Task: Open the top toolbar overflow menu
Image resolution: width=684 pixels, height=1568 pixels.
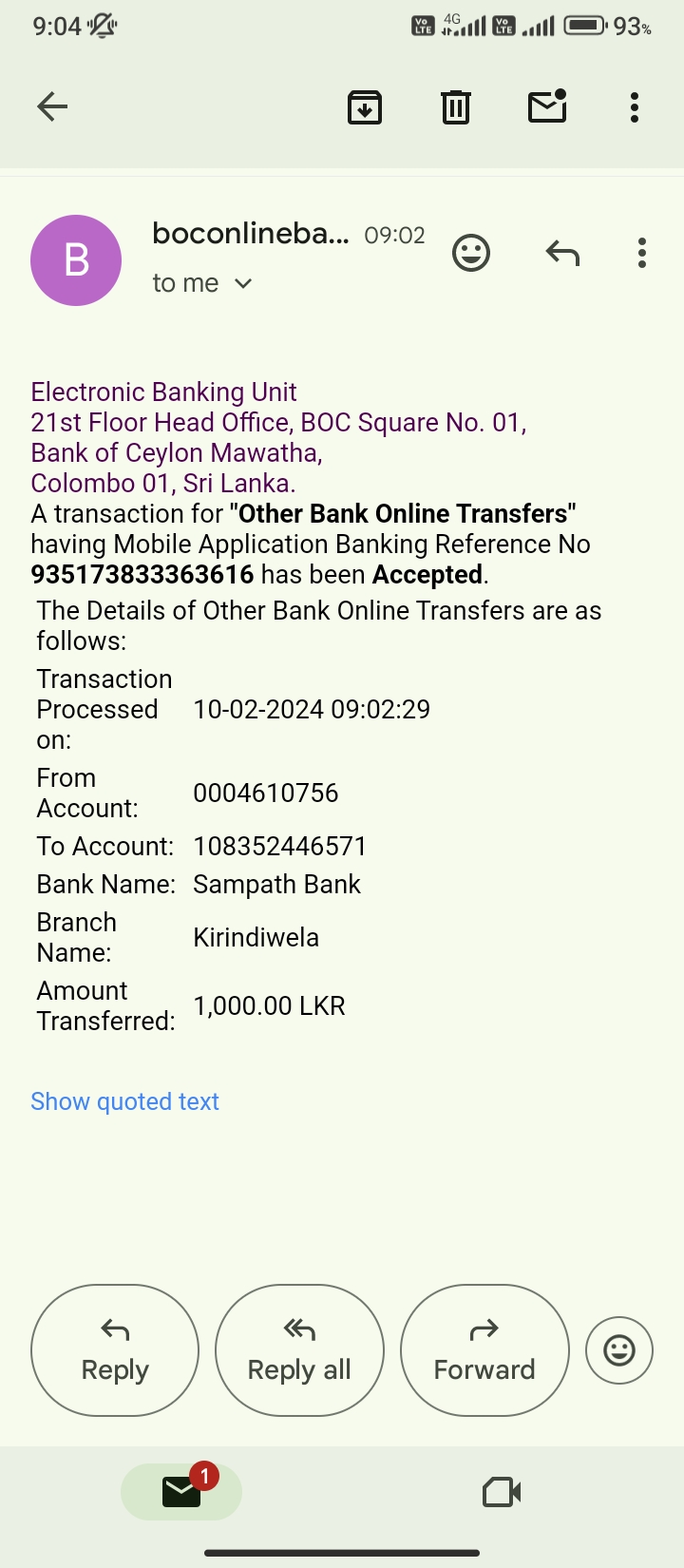Action: tap(635, 106)
